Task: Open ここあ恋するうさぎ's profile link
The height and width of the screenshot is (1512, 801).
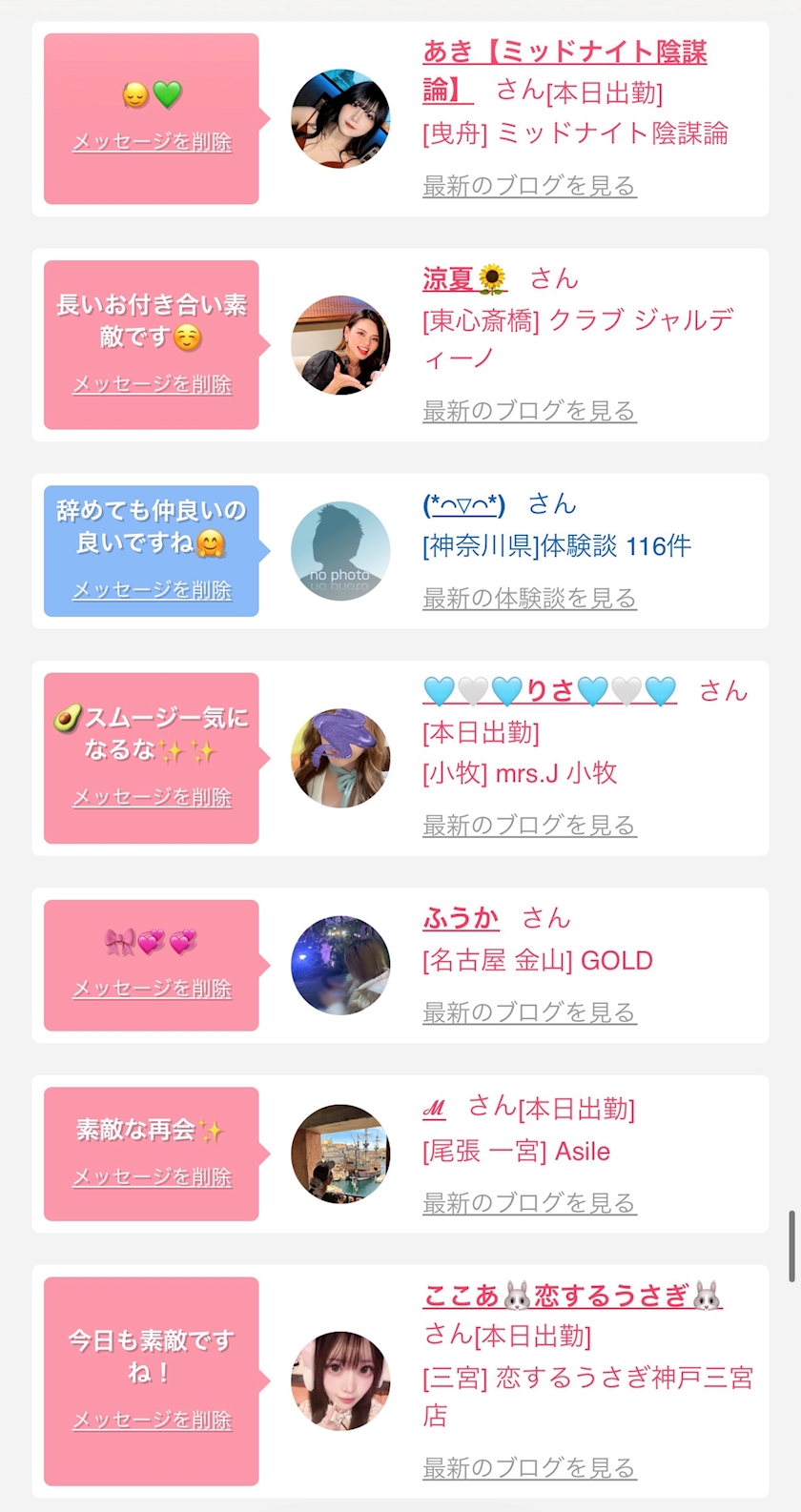Action: (x=572, y=1296)
